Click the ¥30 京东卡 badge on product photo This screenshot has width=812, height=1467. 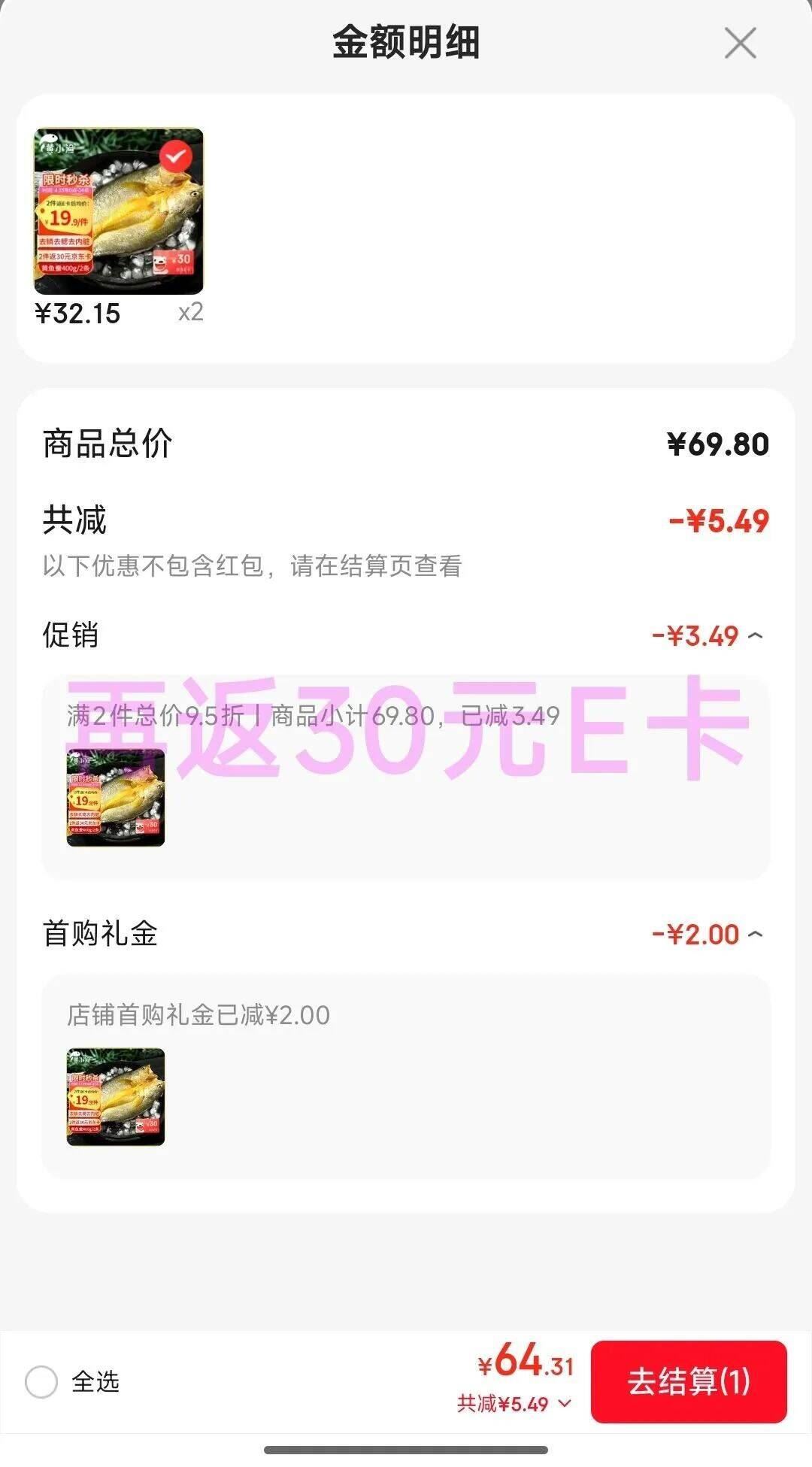click(180, 262)
